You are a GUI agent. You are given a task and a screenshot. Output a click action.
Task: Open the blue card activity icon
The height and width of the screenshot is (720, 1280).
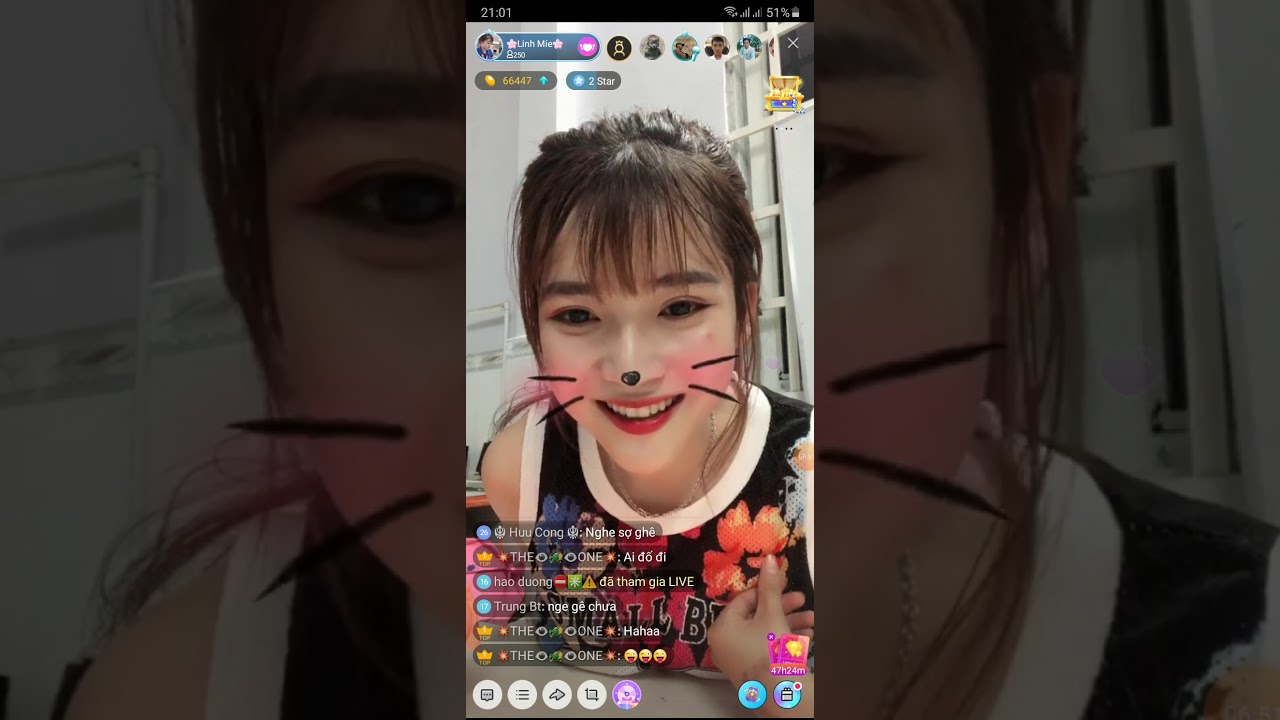[752, 694]
